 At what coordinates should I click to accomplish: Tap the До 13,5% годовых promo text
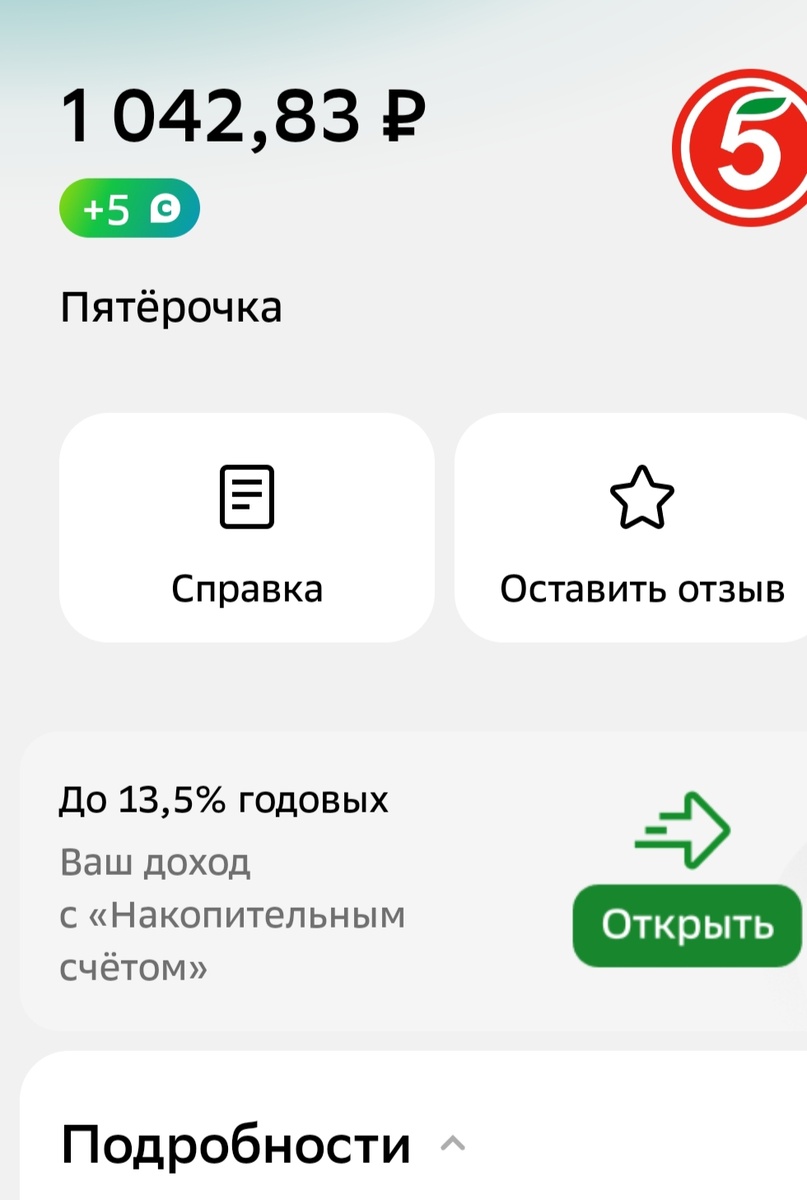(x=225, y=799)
